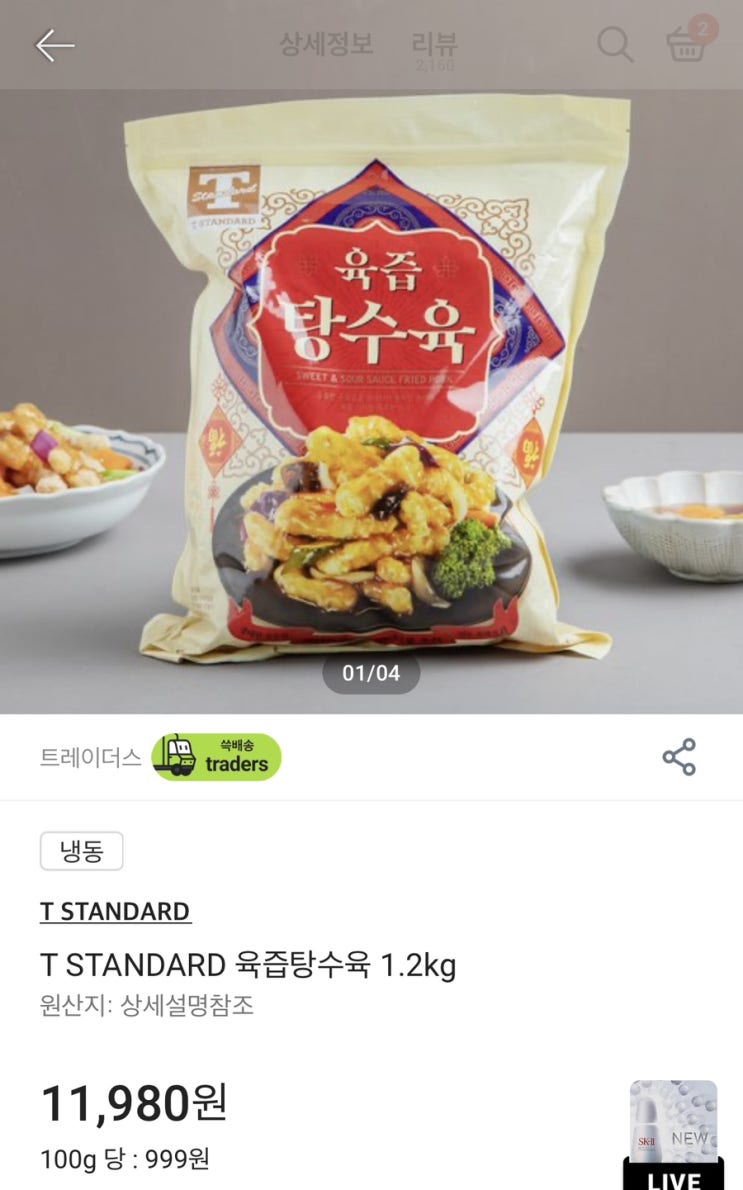Open the traders 쓱배송 badge
743x1190 pixels.
216,757
